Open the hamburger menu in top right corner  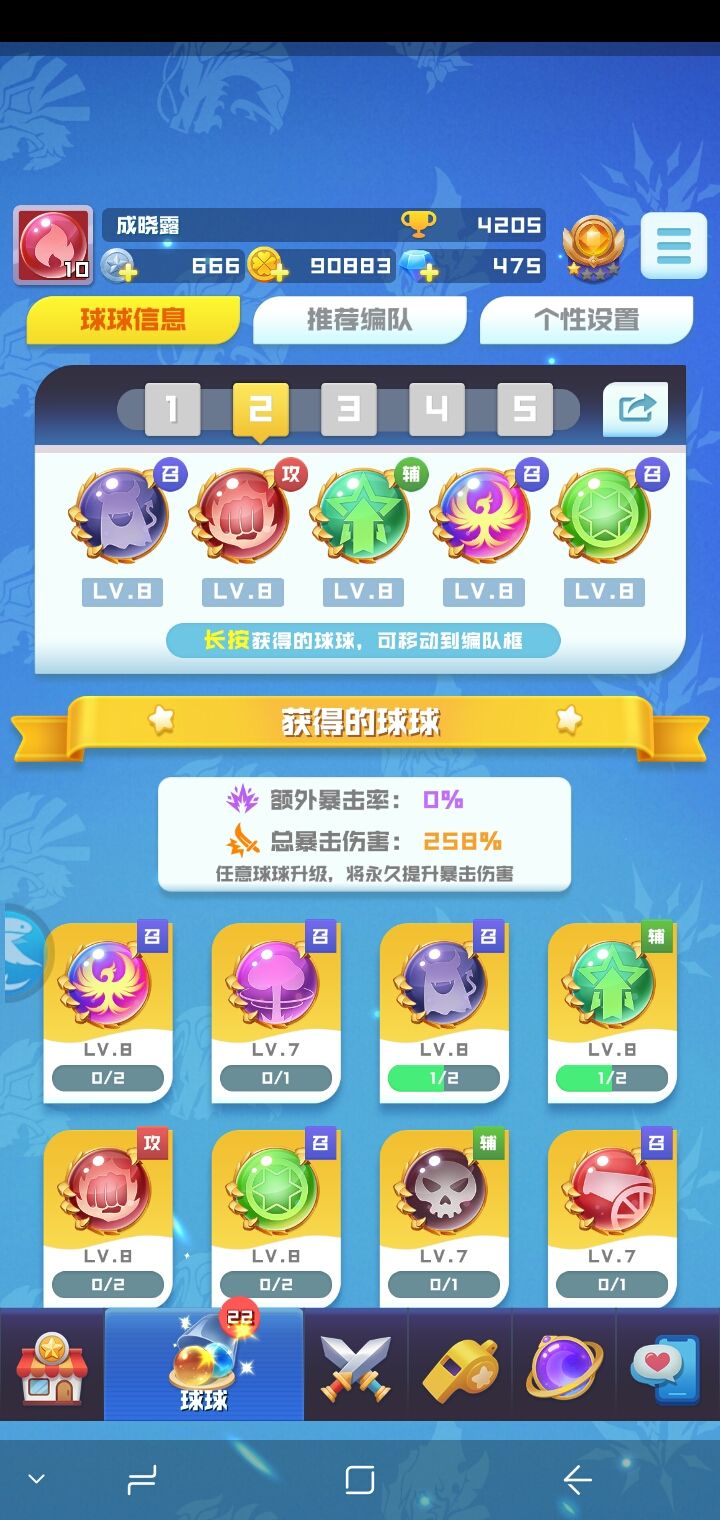[x=675, y=245]
